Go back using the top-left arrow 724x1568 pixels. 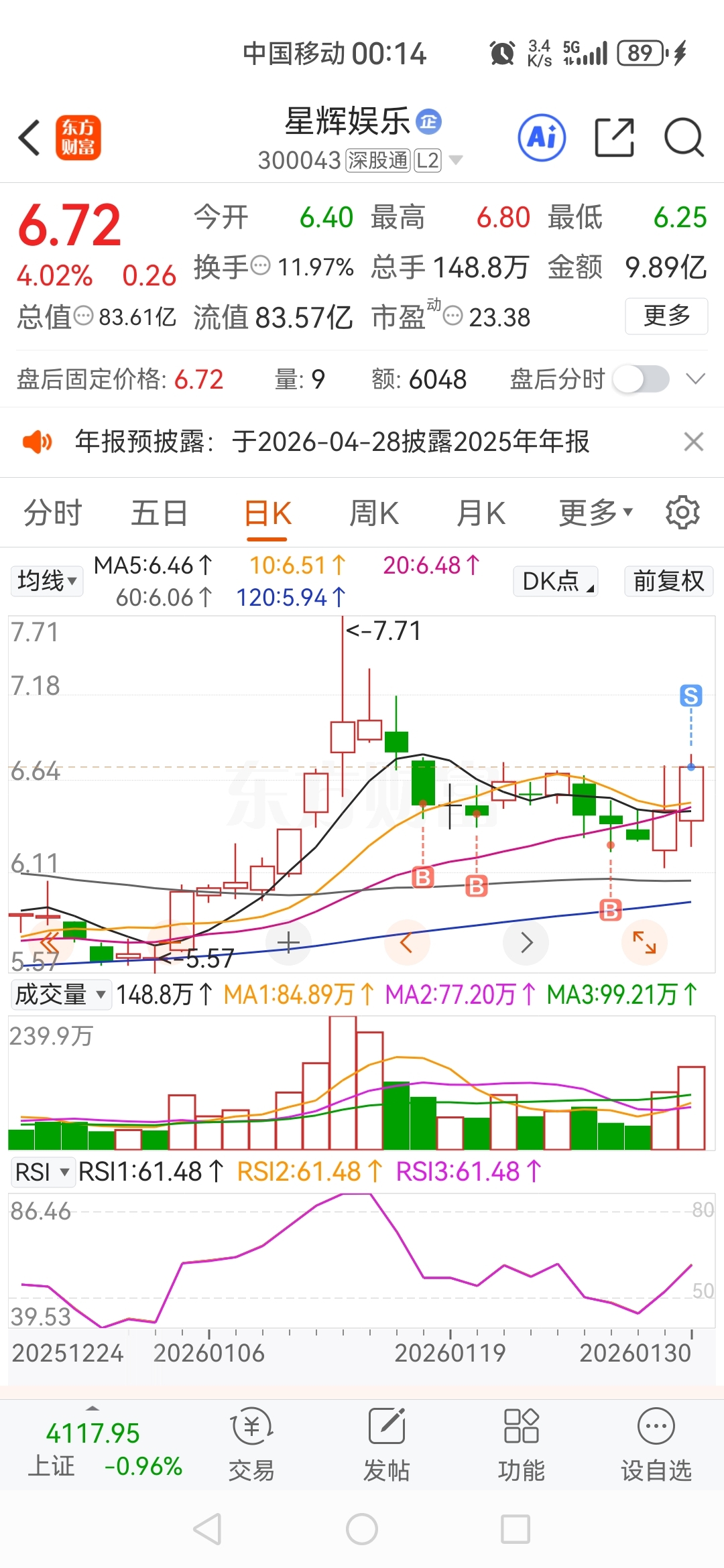click(29, 138)
